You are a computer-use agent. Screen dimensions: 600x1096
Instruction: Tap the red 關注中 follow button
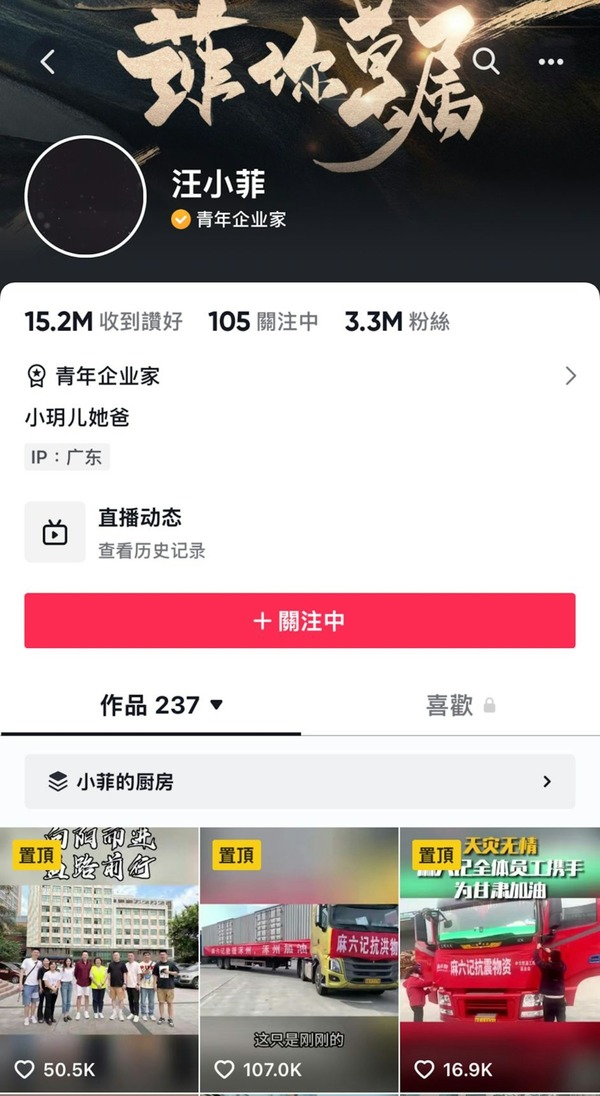300,621
